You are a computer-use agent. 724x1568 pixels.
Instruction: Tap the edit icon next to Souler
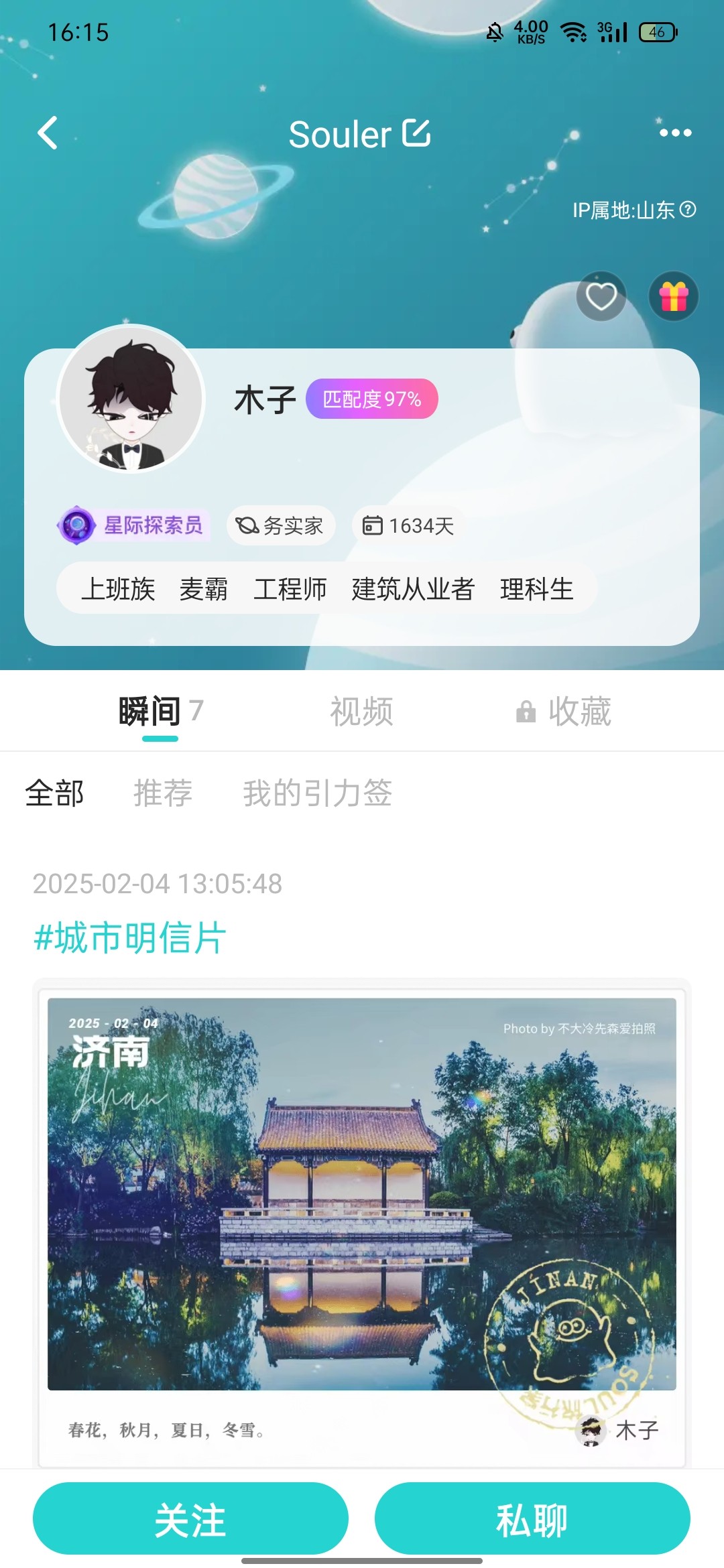point(416,133)
